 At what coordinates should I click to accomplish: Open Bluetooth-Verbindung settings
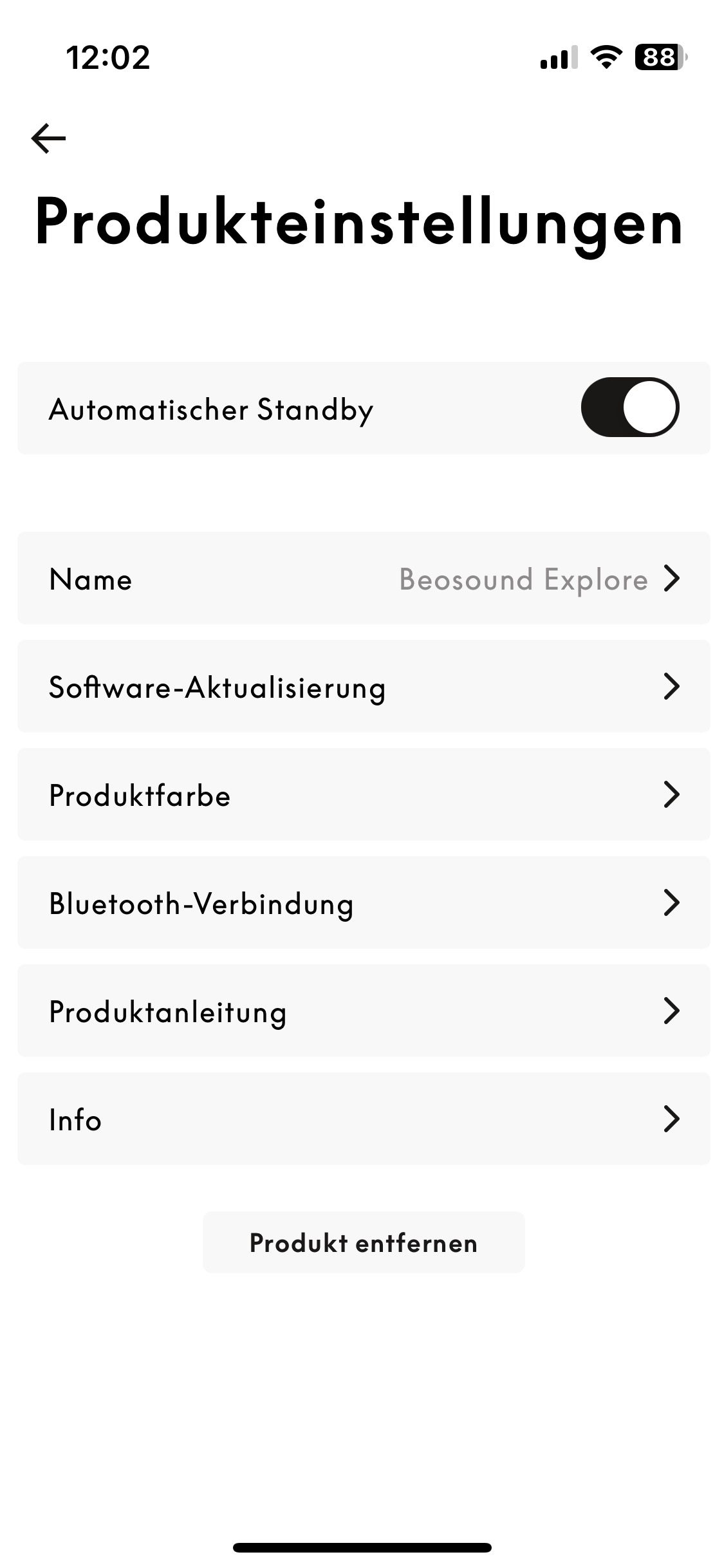coord(364,903)
